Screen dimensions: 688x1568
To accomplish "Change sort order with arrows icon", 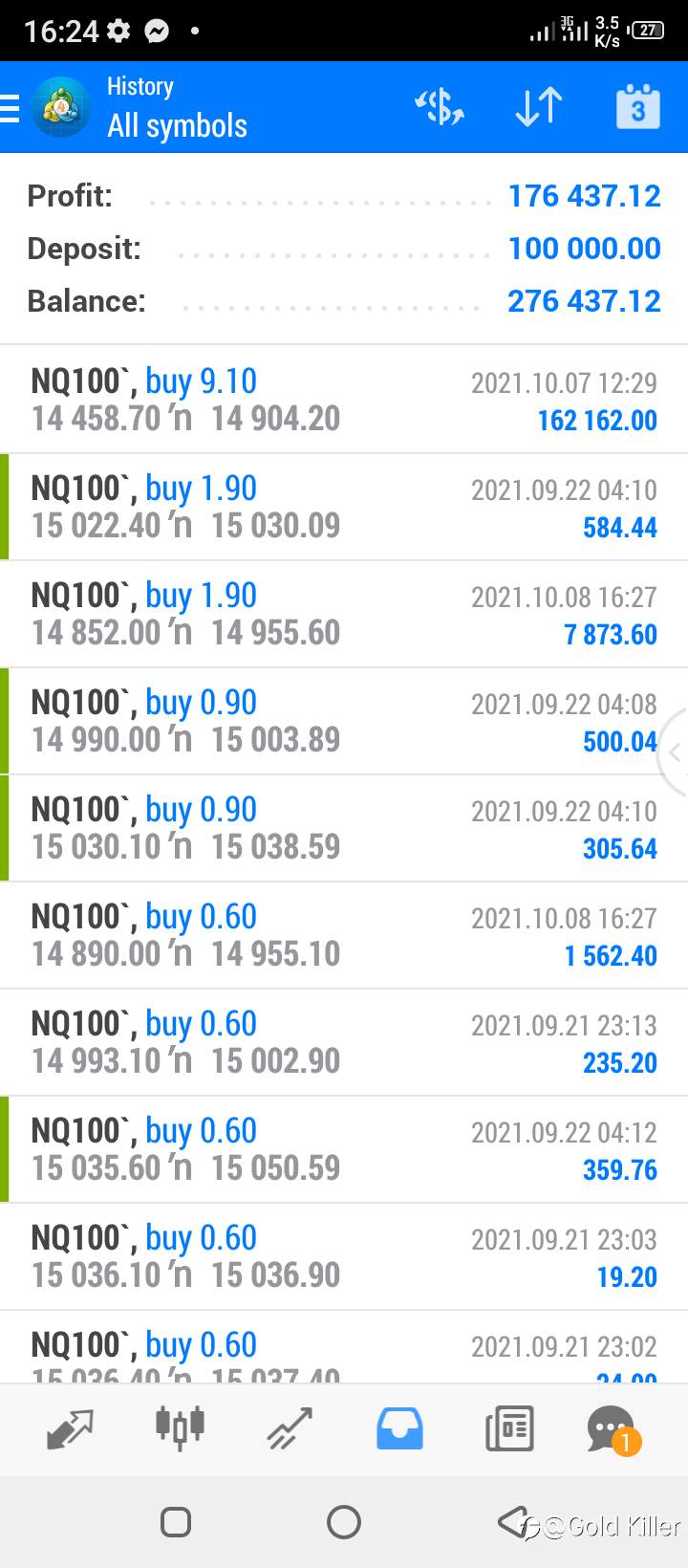I will (539, 107).
